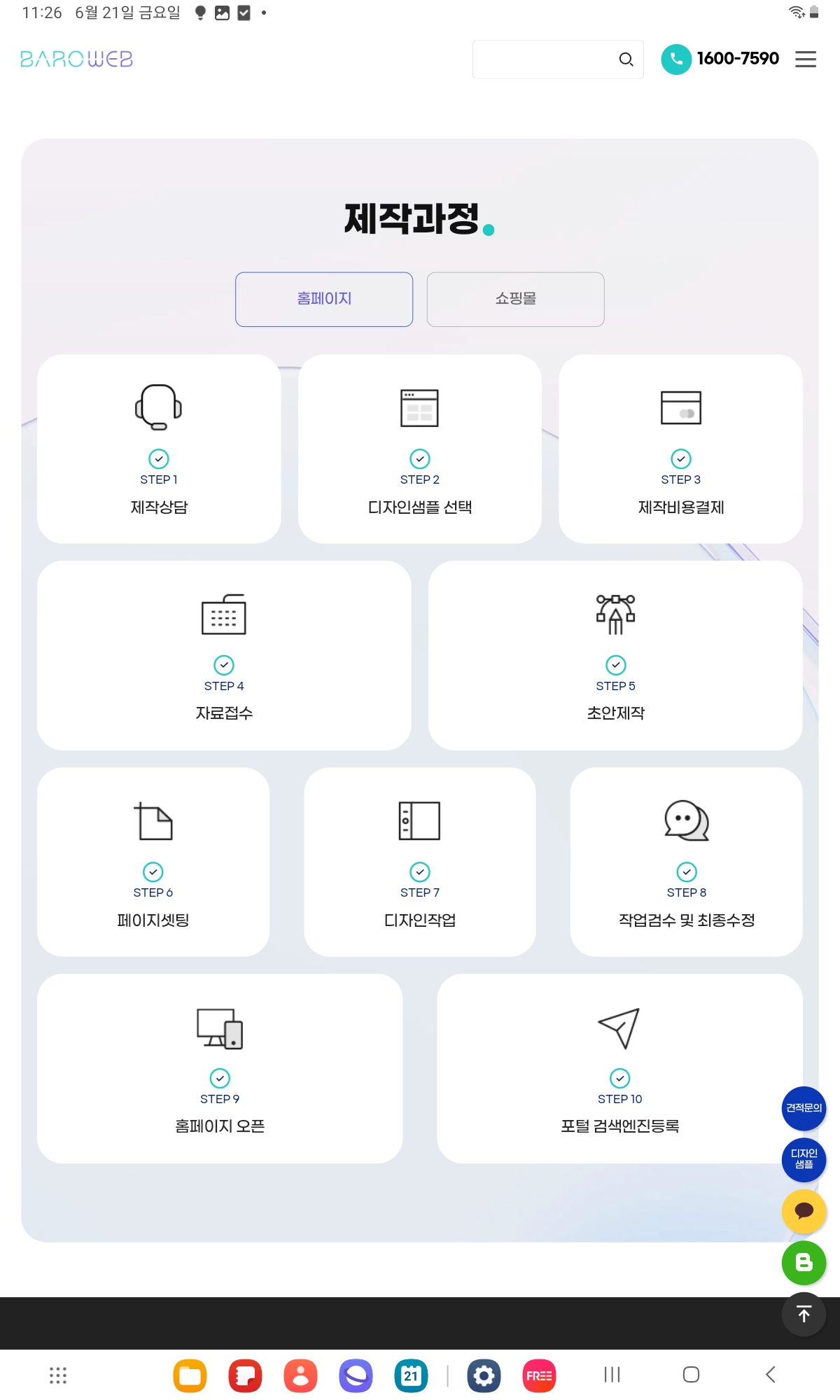
Task: Select the 홈페이지 tab
Action: (324, 299)
